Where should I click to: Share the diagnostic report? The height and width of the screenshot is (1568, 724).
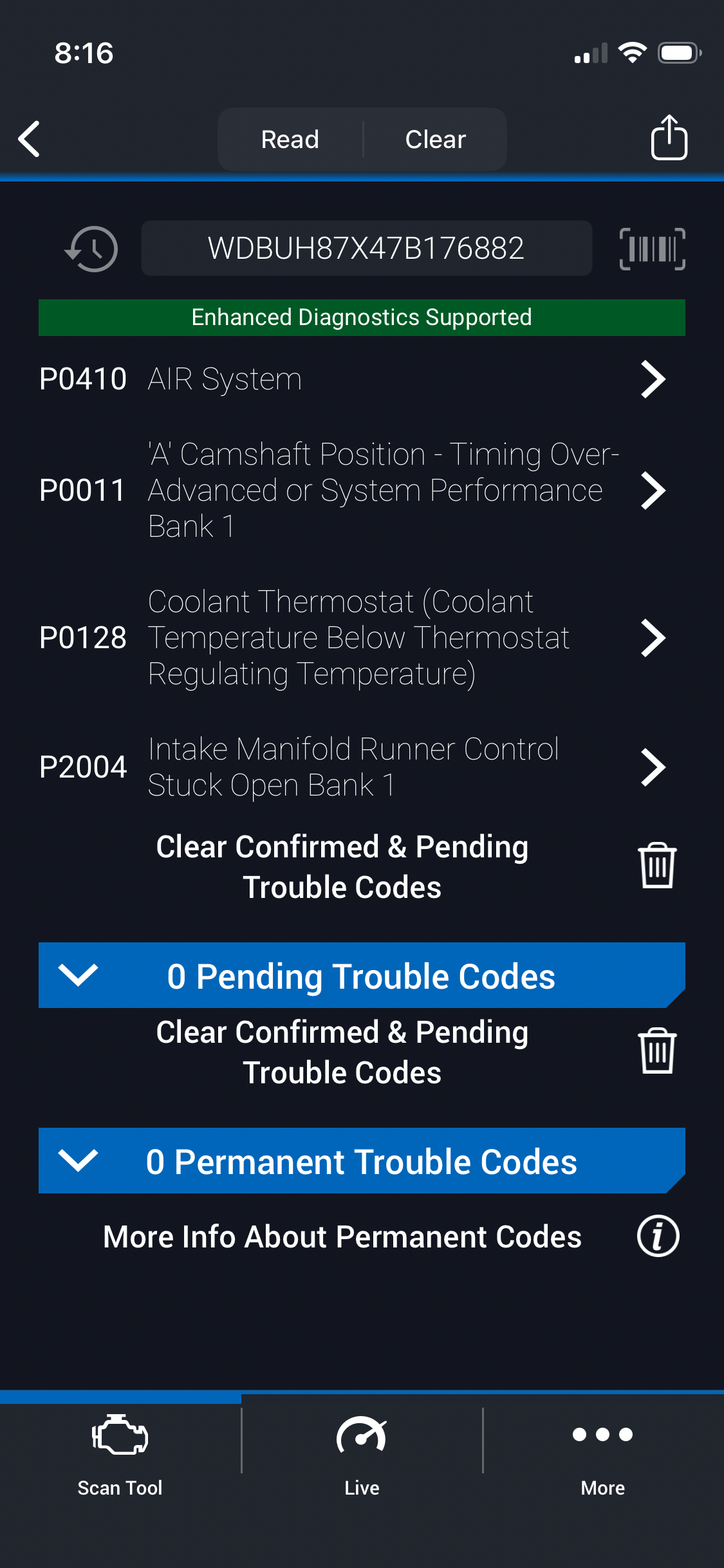(x=669, y=138)
